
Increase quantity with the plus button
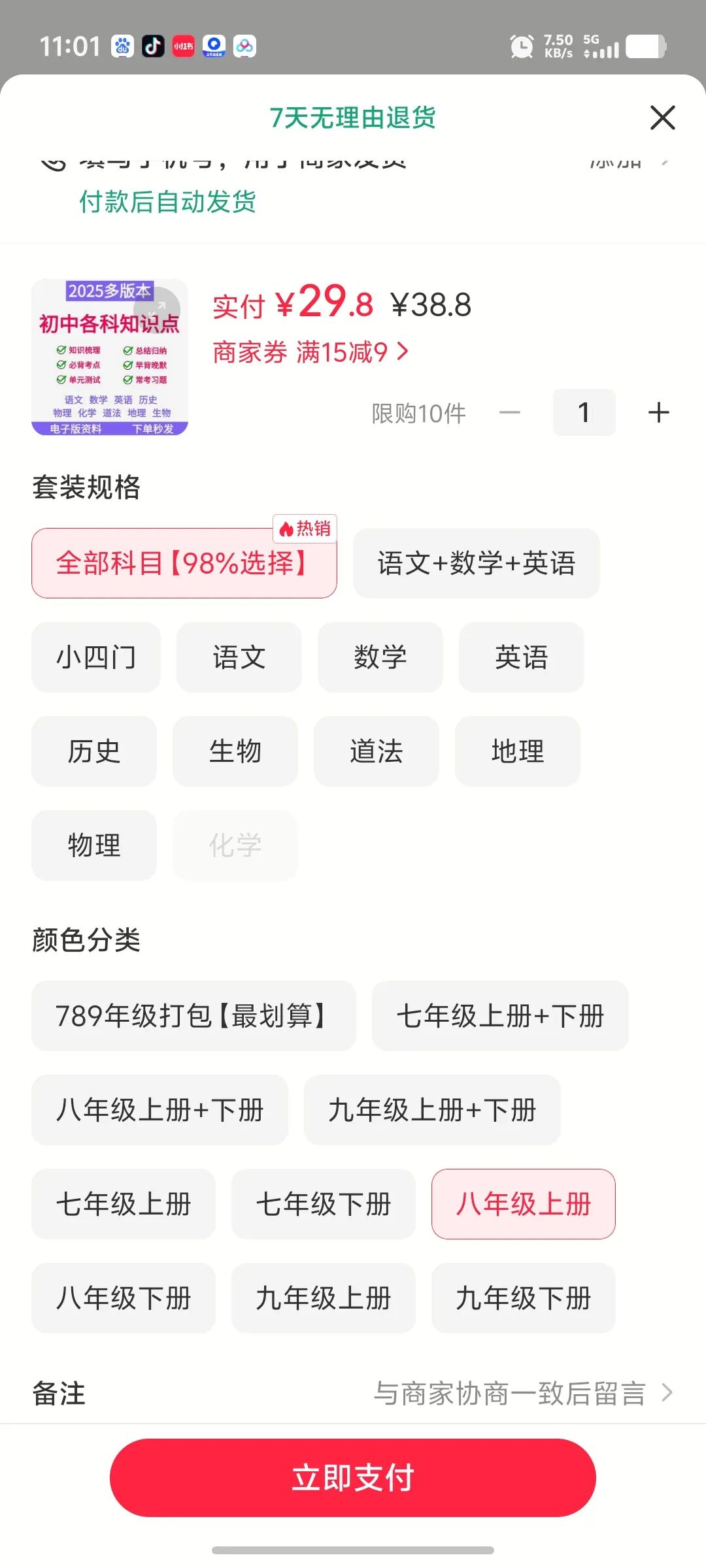coord(658,412)
